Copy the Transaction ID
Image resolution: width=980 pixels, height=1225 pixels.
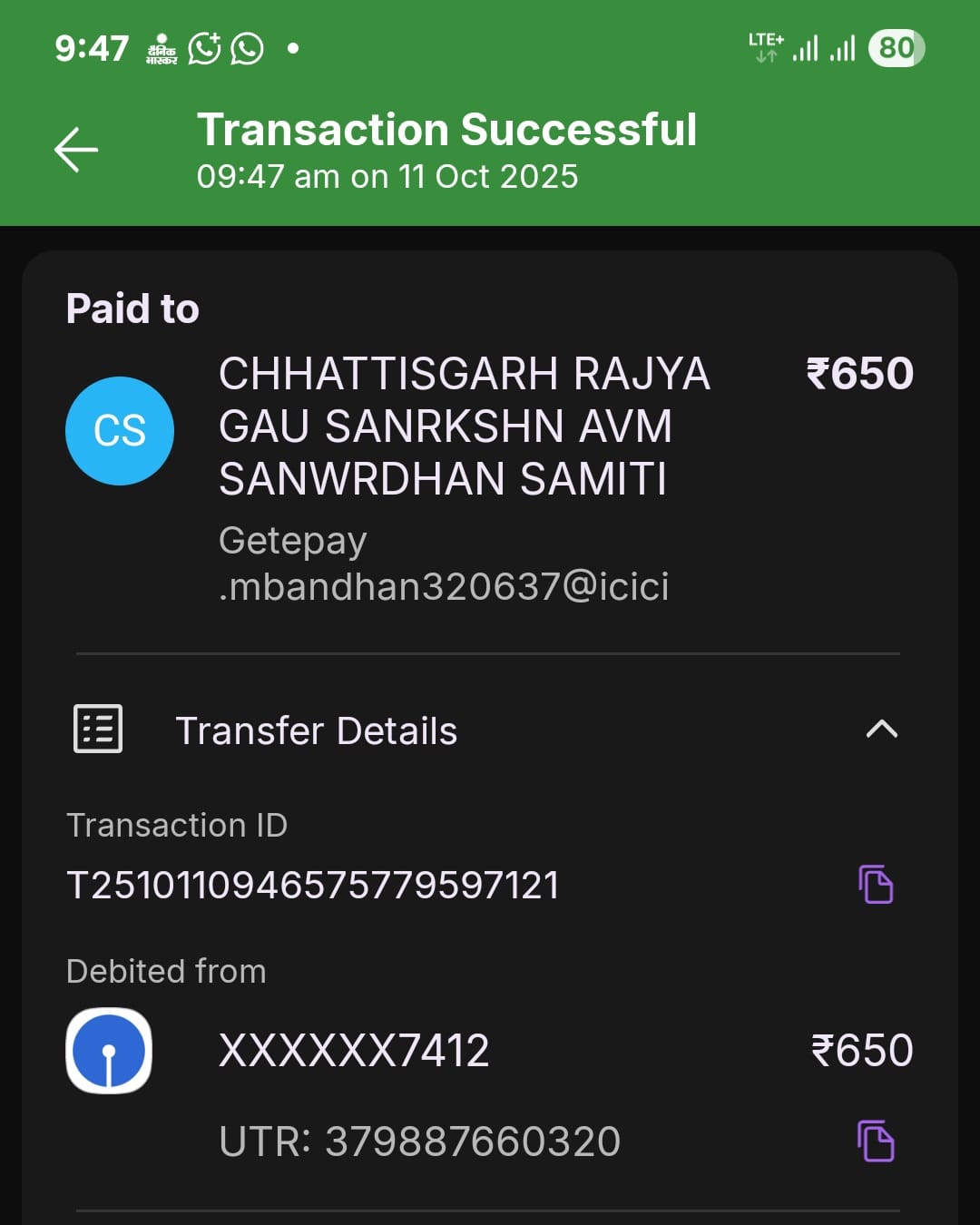[x=876, y=884]
